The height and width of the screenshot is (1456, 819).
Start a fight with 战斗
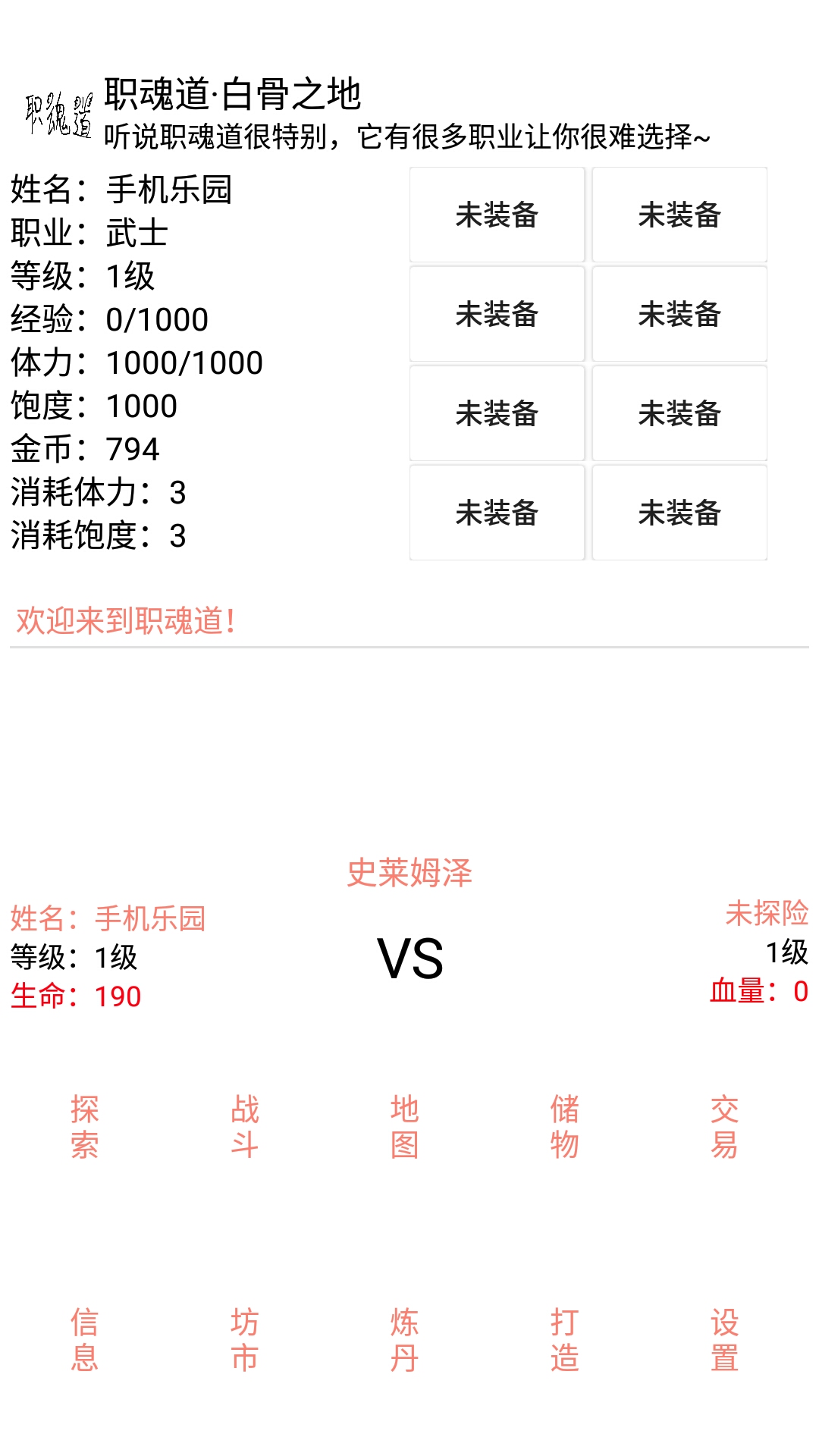pyautogui.click(x=244, y=1127)
